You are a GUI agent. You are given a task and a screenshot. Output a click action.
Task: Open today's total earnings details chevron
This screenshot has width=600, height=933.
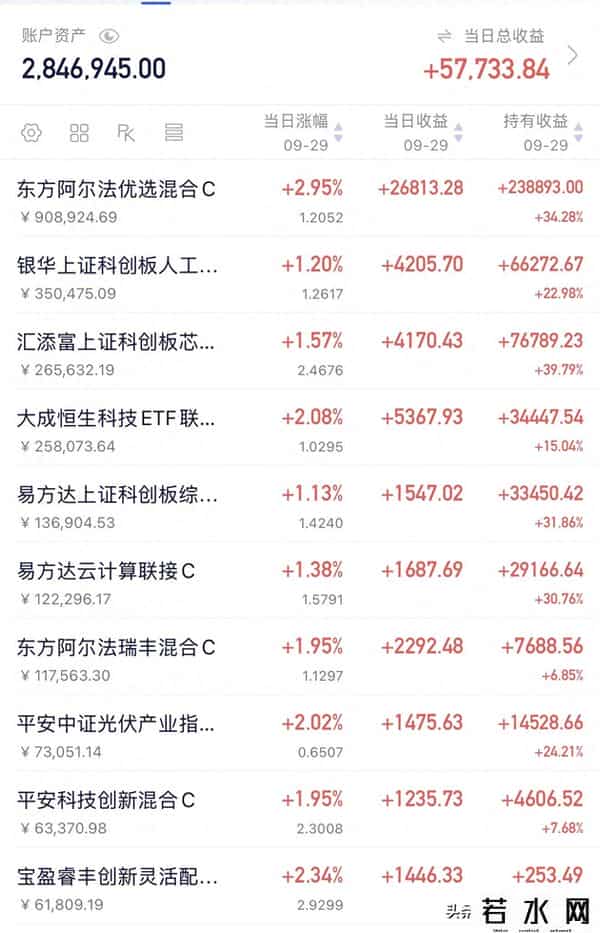coord(573,55)
